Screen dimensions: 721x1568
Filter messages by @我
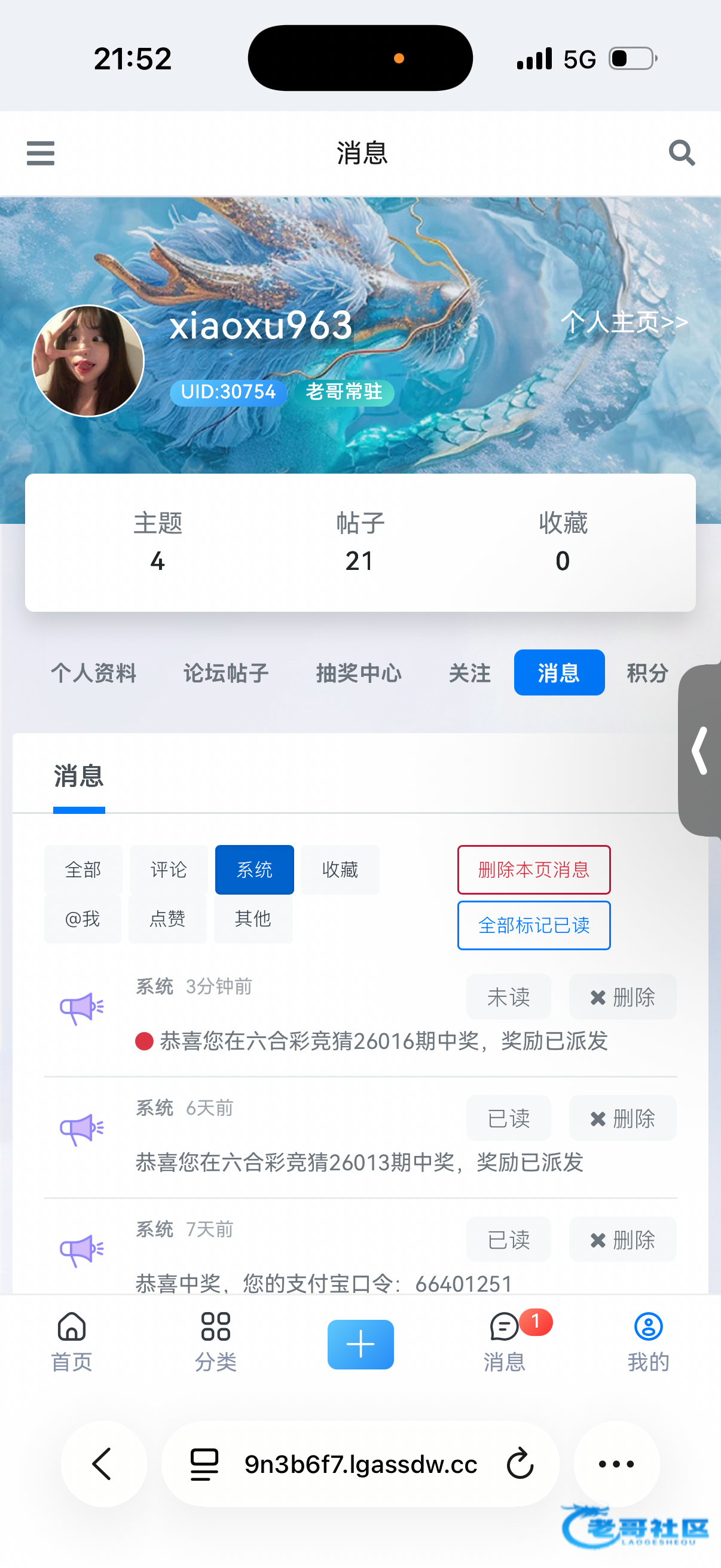point(82,919)
